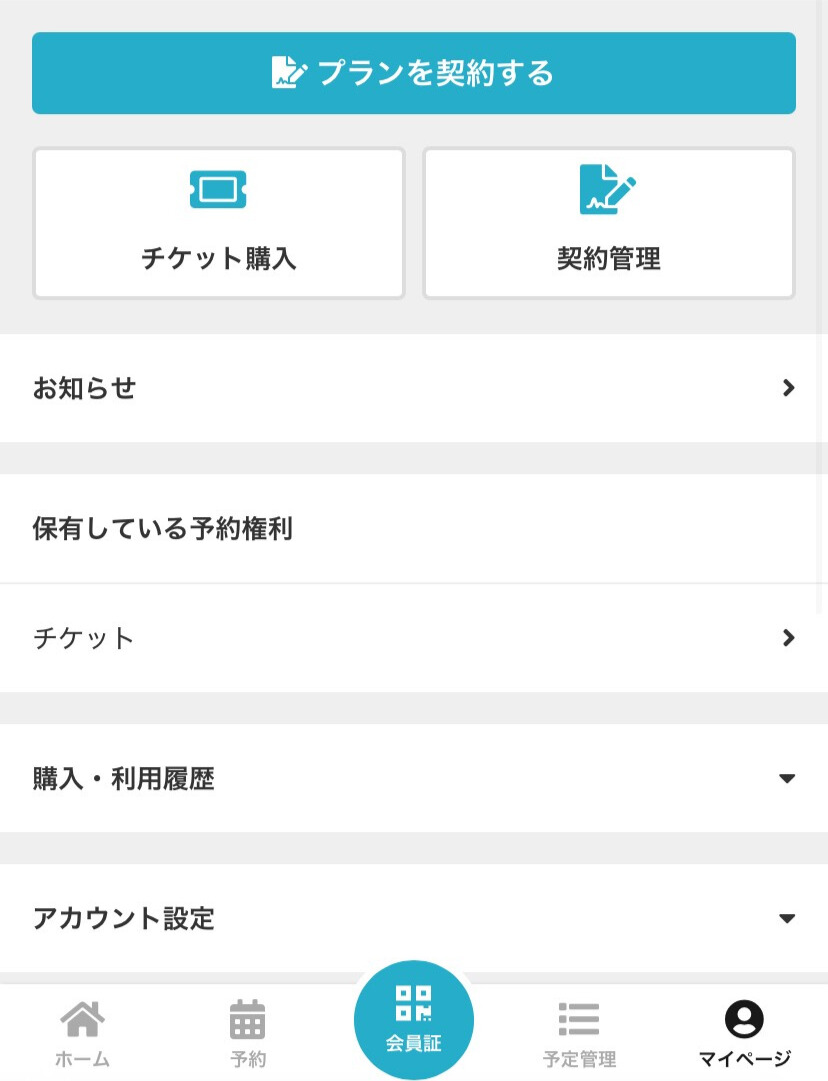Image resolution: width=828 pixels, height=1081 pixels.
Task: Switch to the ホーム tab
Action: click(x=82, y=1033)
